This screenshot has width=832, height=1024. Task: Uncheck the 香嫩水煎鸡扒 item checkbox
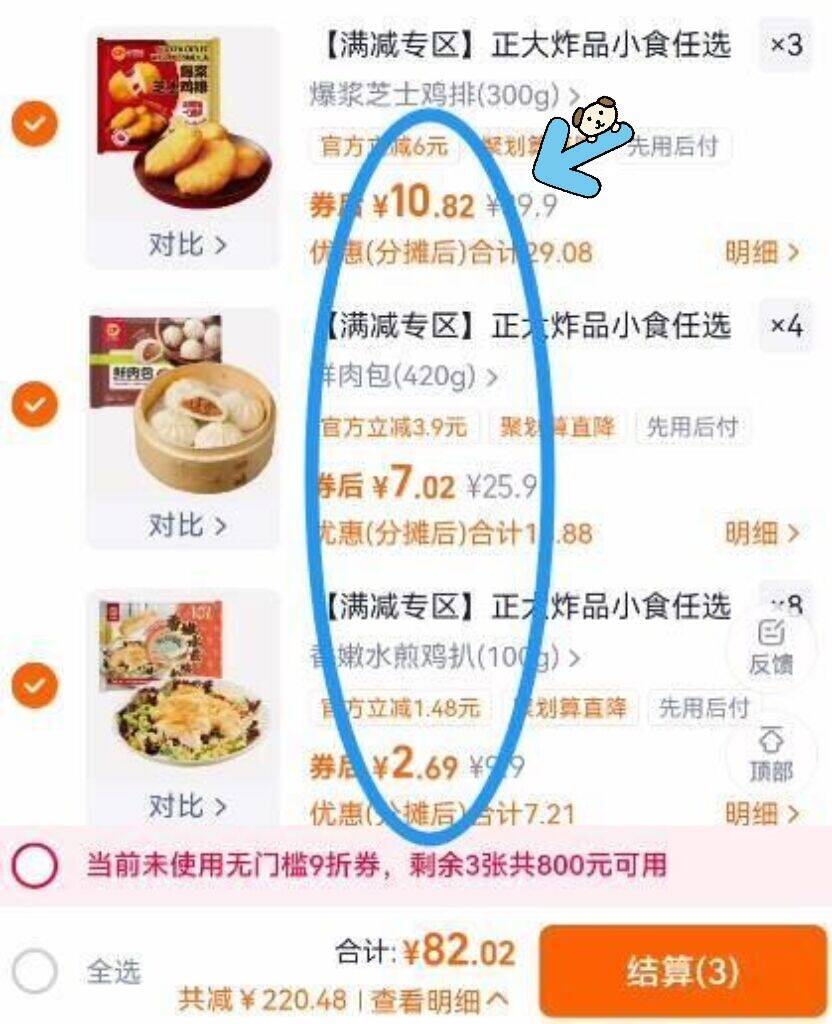point(34,686)
